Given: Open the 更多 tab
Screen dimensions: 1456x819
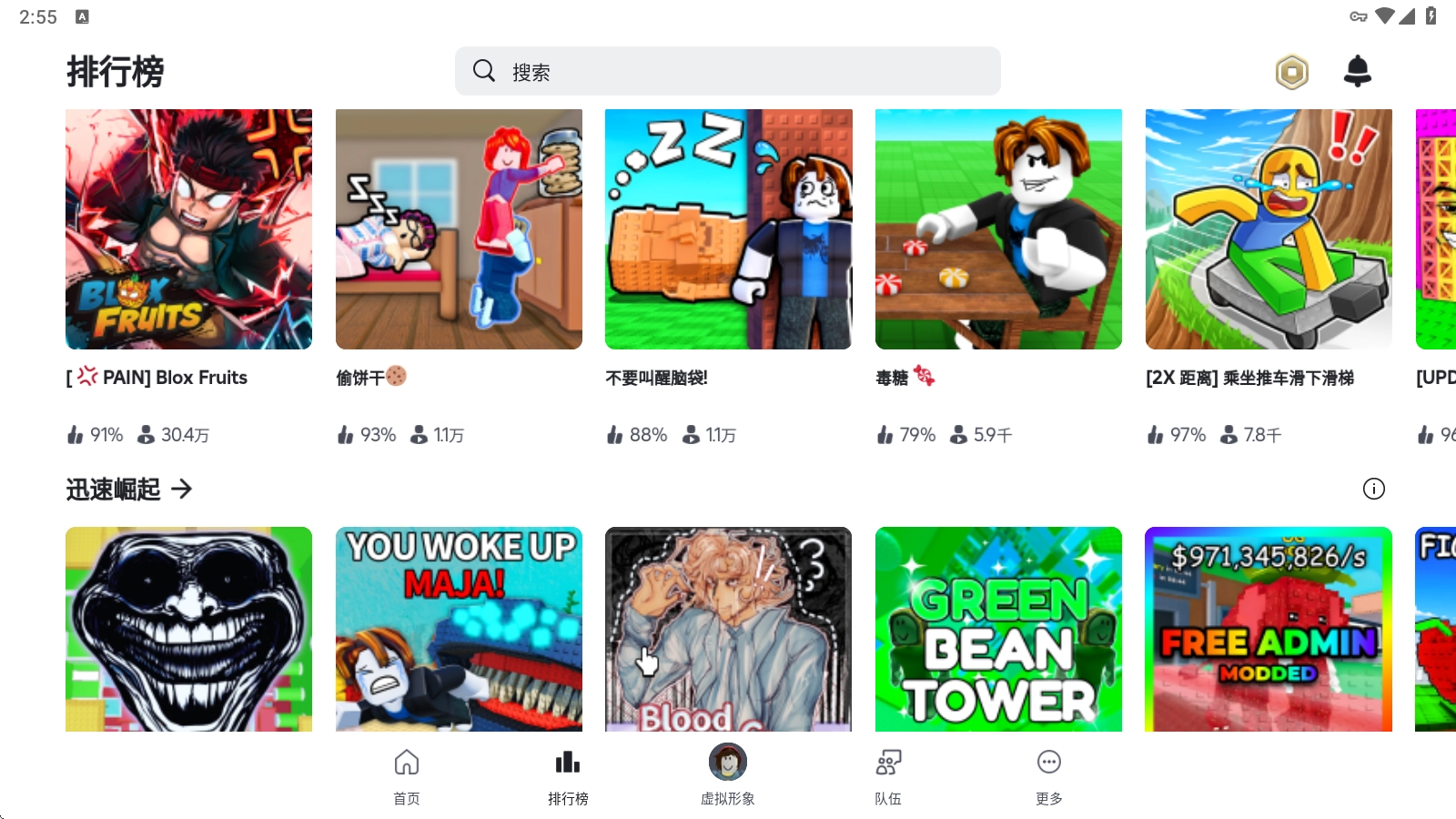Looking at the screenshot, I should pyautogui.click(x=1048, y=775).
